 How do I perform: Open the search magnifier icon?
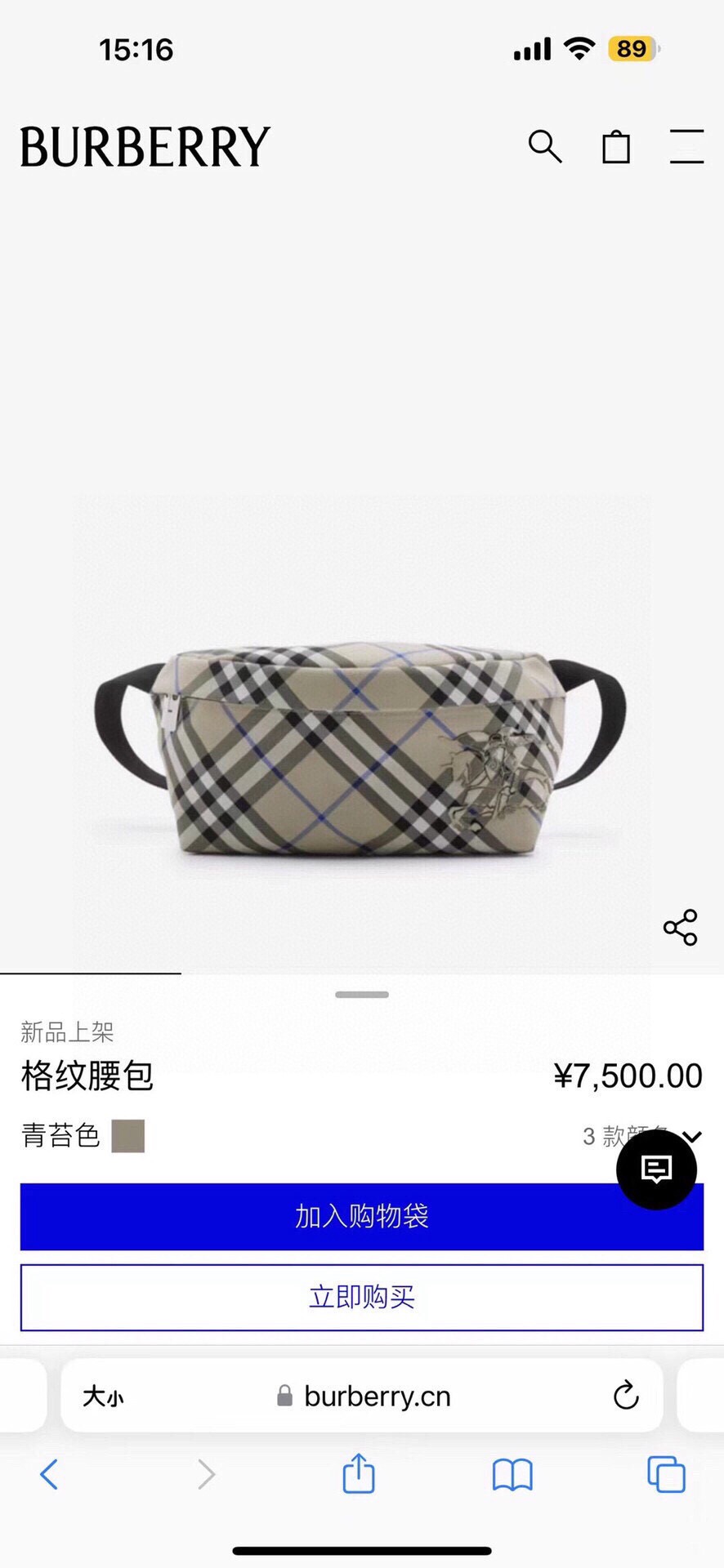point(545,147)
